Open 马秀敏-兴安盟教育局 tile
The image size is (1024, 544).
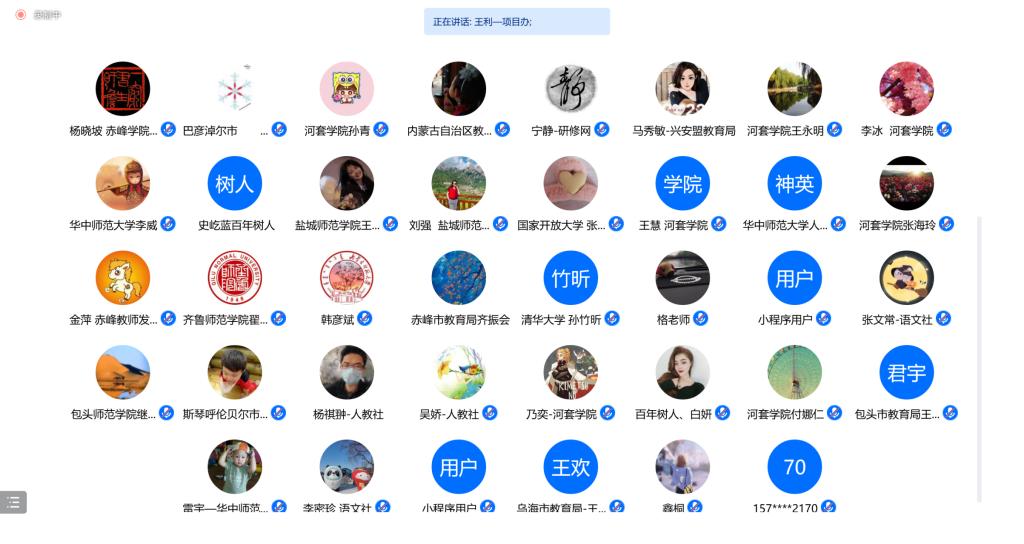[683, 89]
